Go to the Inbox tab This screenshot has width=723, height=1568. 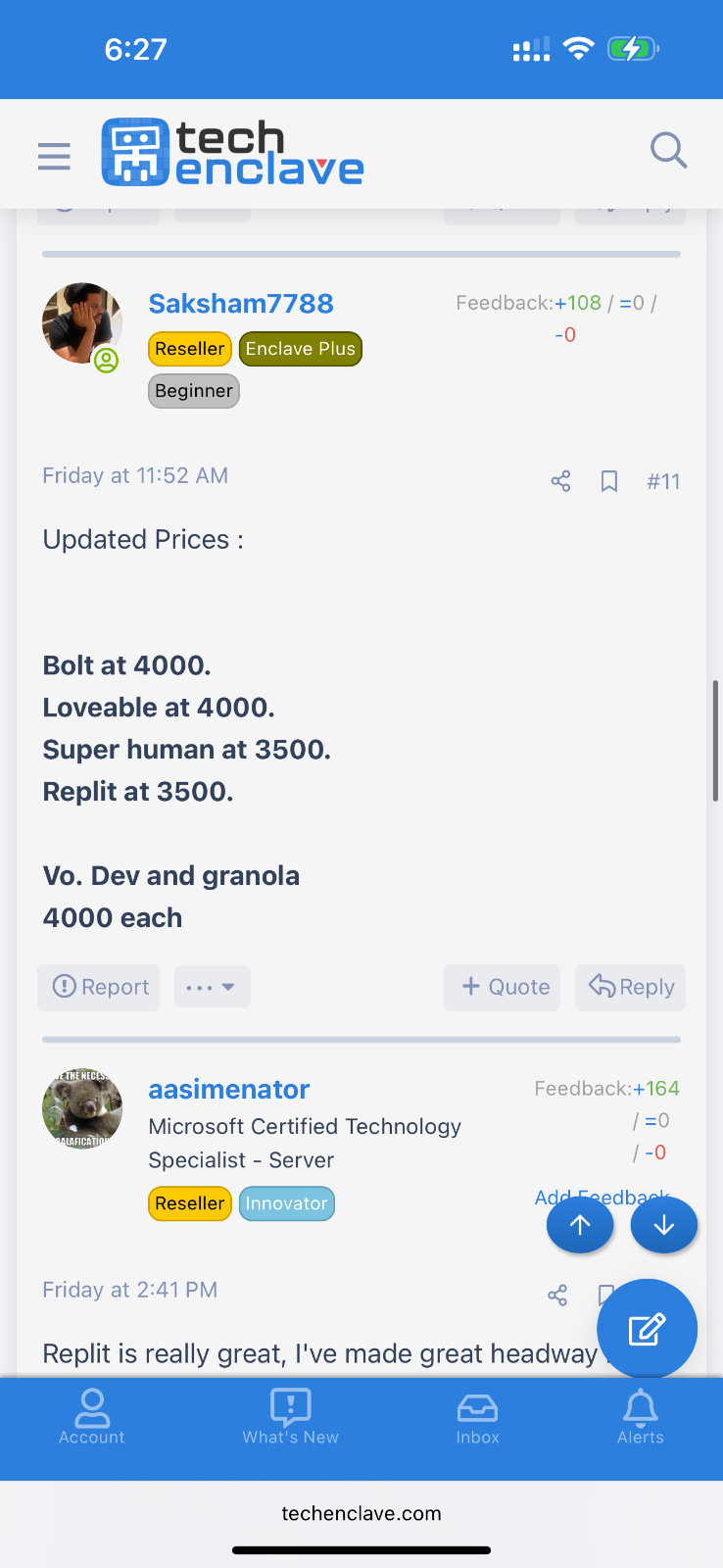[x=478, y=1417]
